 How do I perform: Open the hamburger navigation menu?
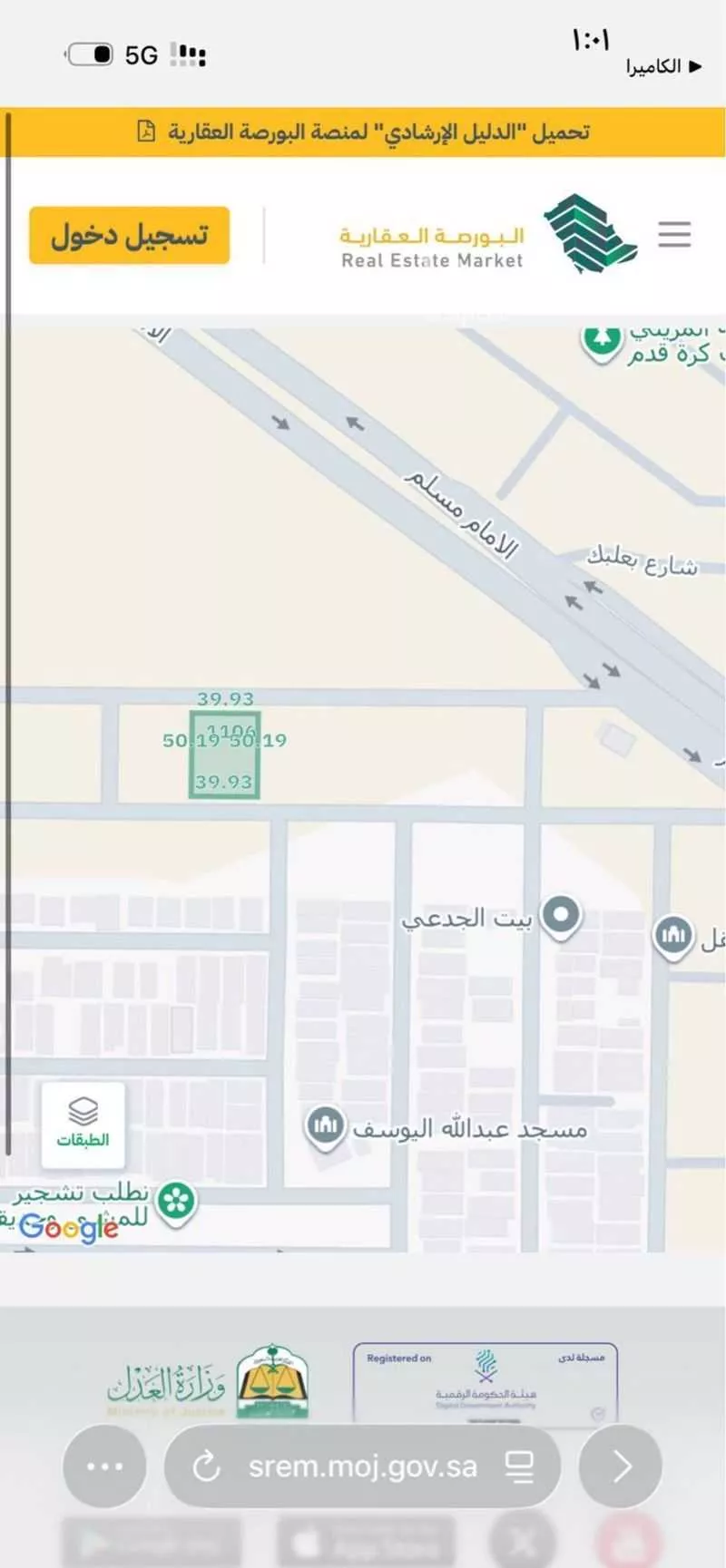[x=674, y=234]
